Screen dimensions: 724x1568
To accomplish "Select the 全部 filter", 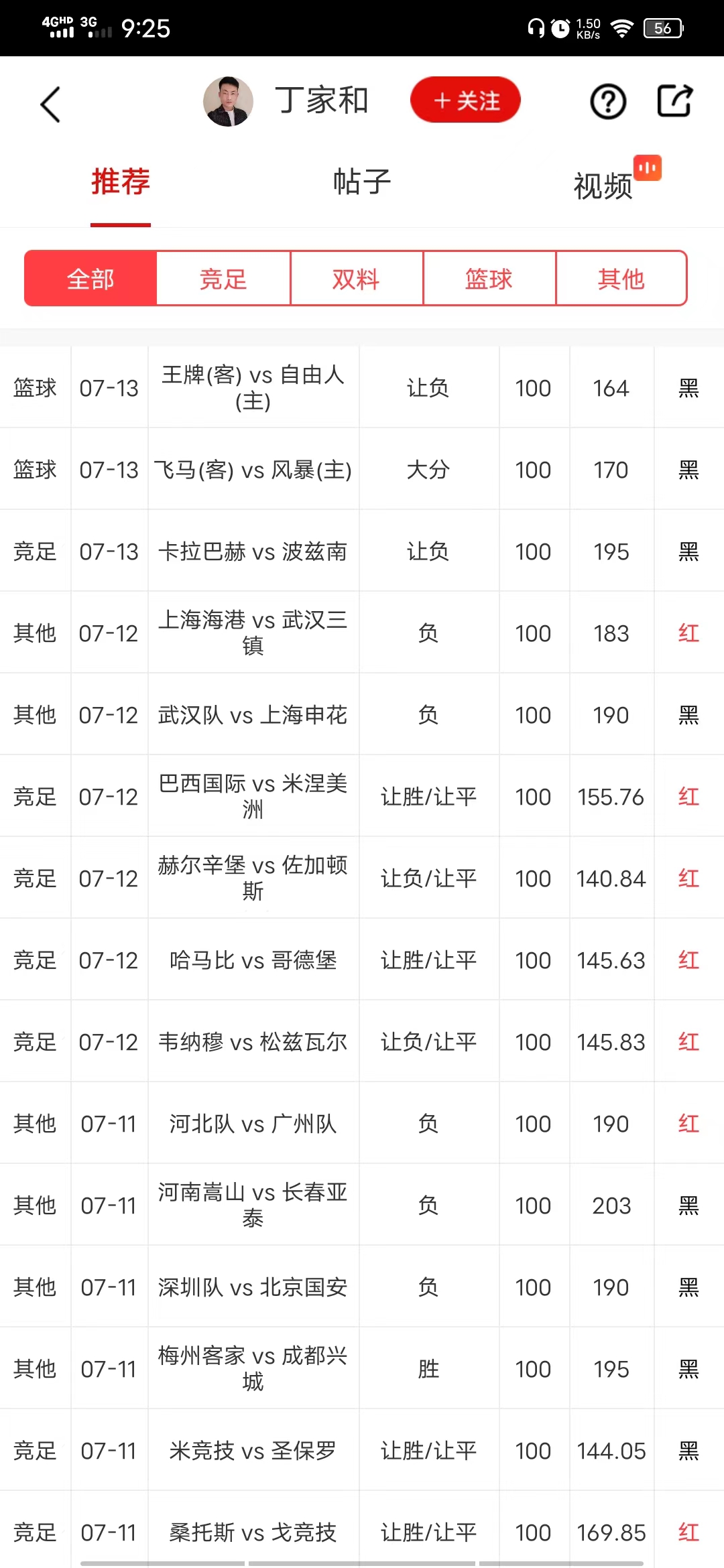I will point(90,279).
